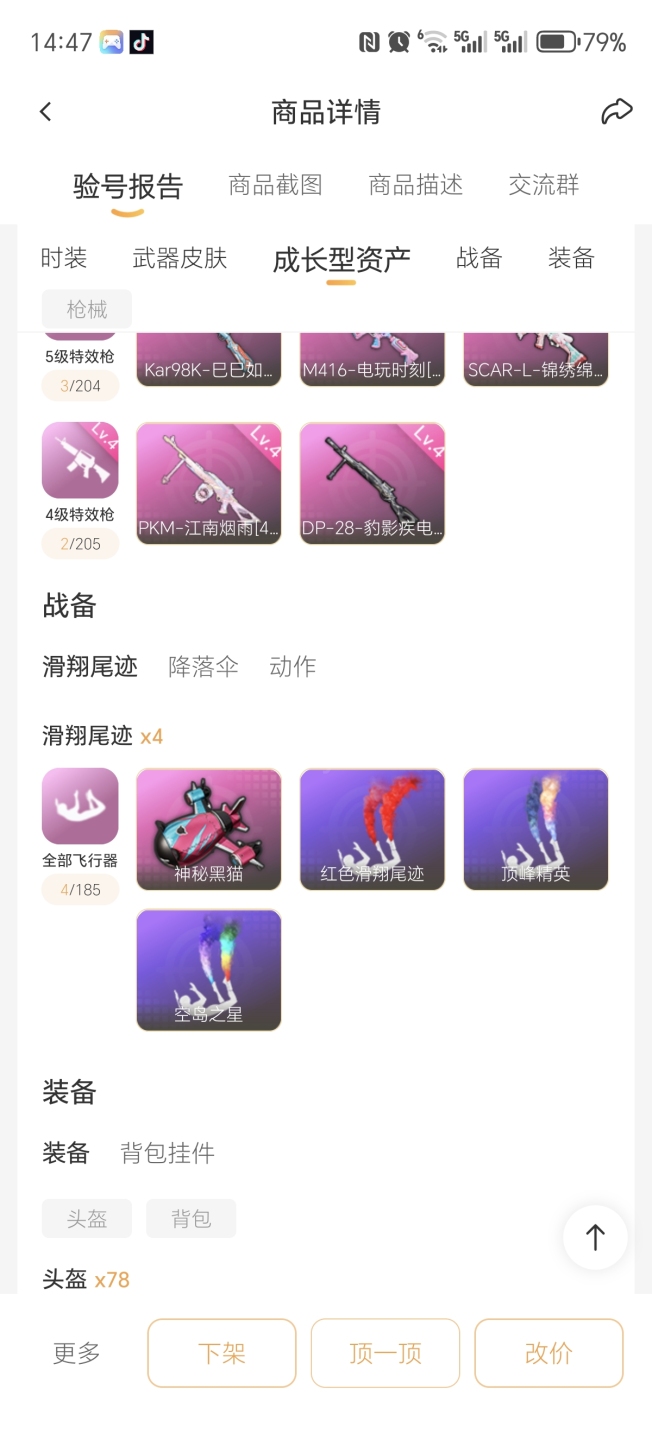The height and width of the screenshot is (1440, 652).
Task: Tap the 枪械 filter chip
Action: coord(87,310)
